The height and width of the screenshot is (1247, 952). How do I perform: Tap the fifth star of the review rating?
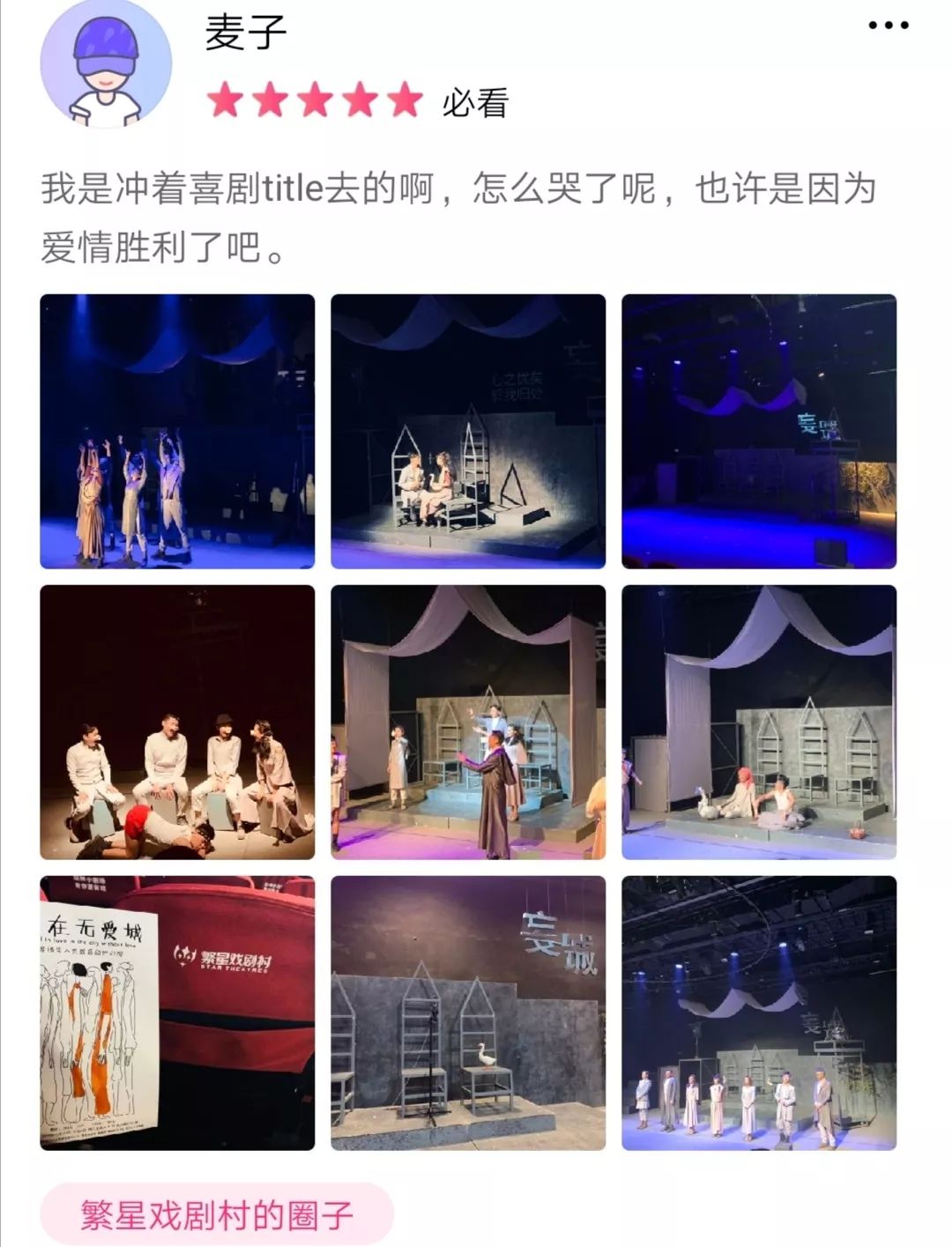pyautogui.click(x=404, y=99)
